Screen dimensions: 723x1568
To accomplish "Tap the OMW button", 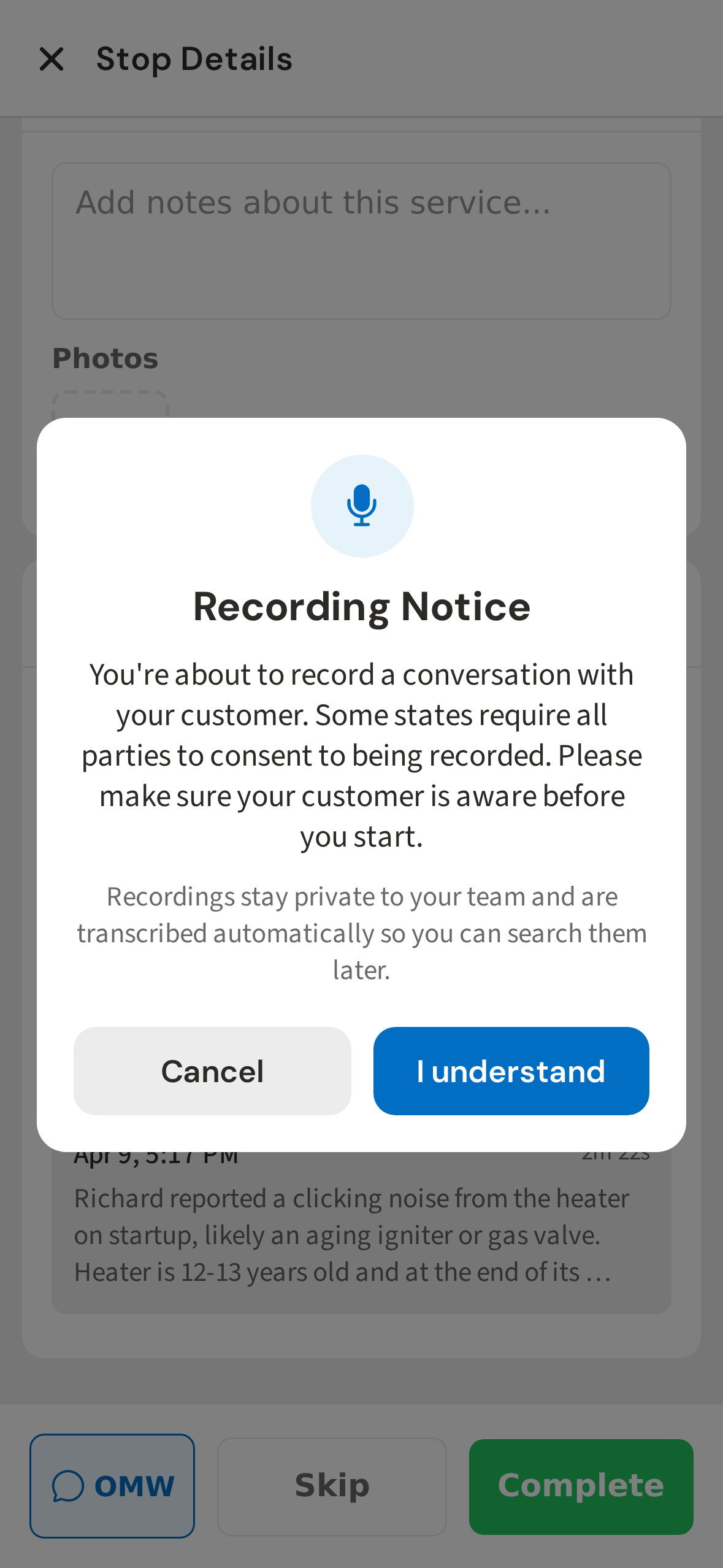I will 112,1485.
